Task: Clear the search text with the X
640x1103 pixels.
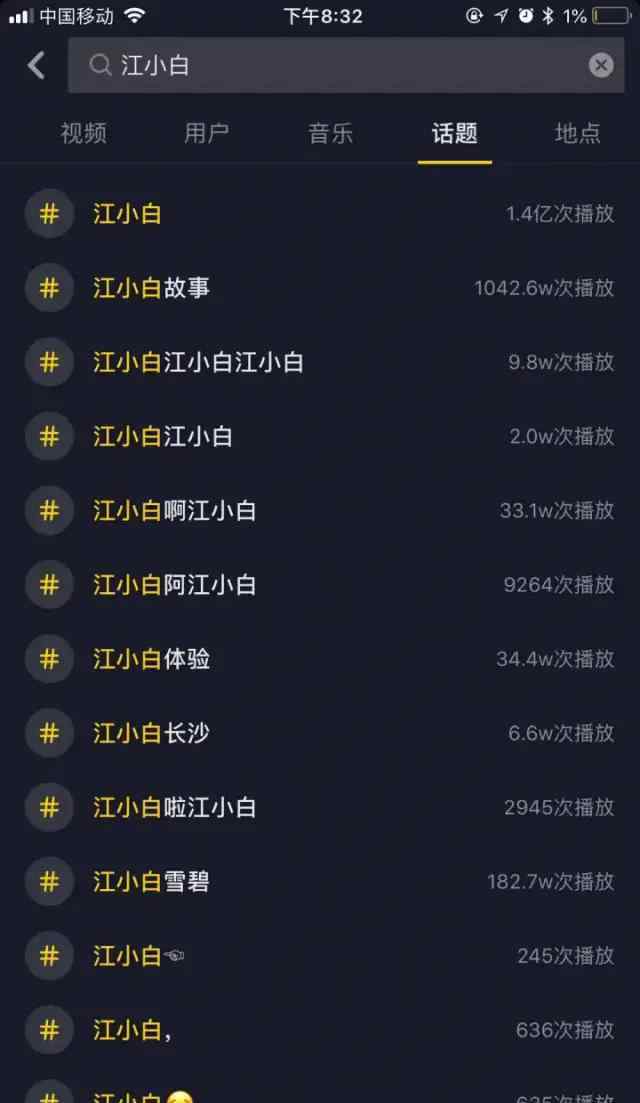Action: [601, 65]
